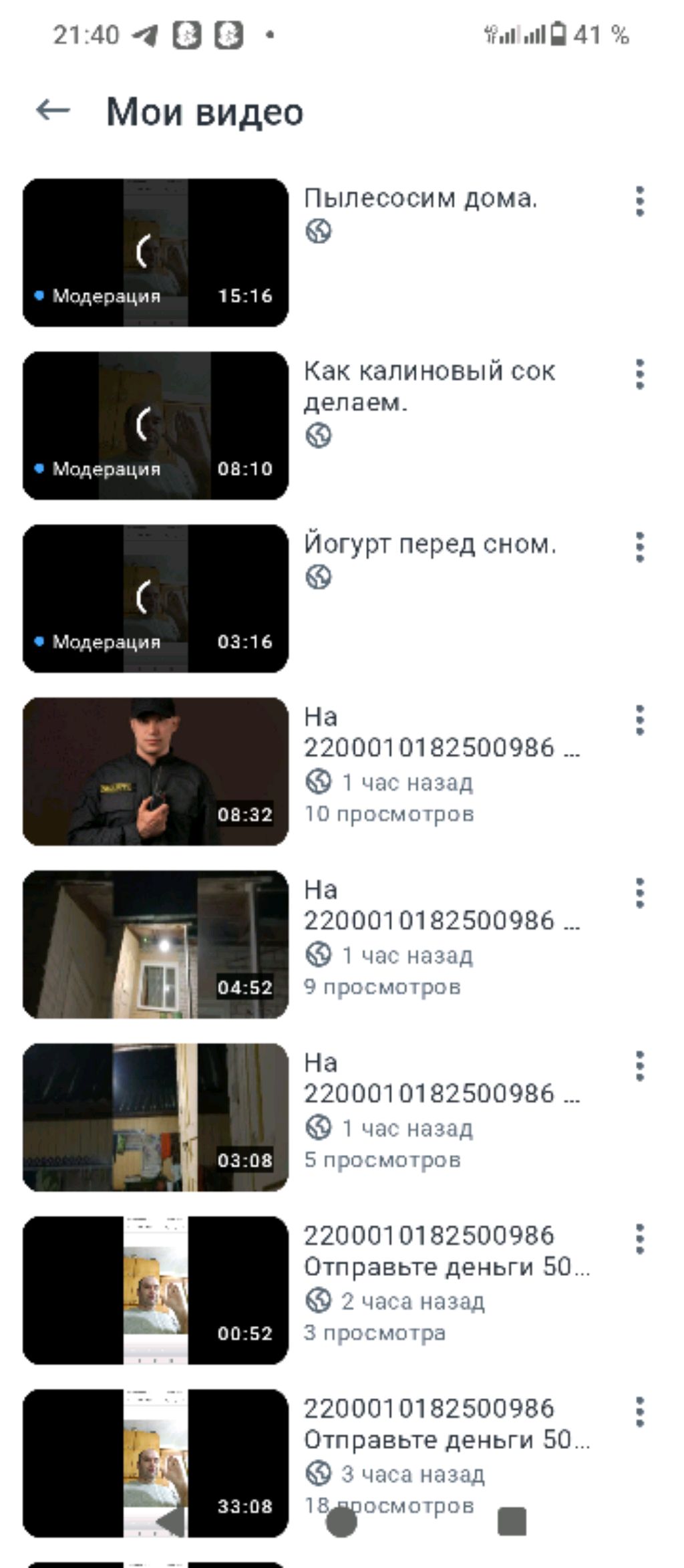
Task: Open the 08:32 video with 10 просмотров
Action: [156, 771]
